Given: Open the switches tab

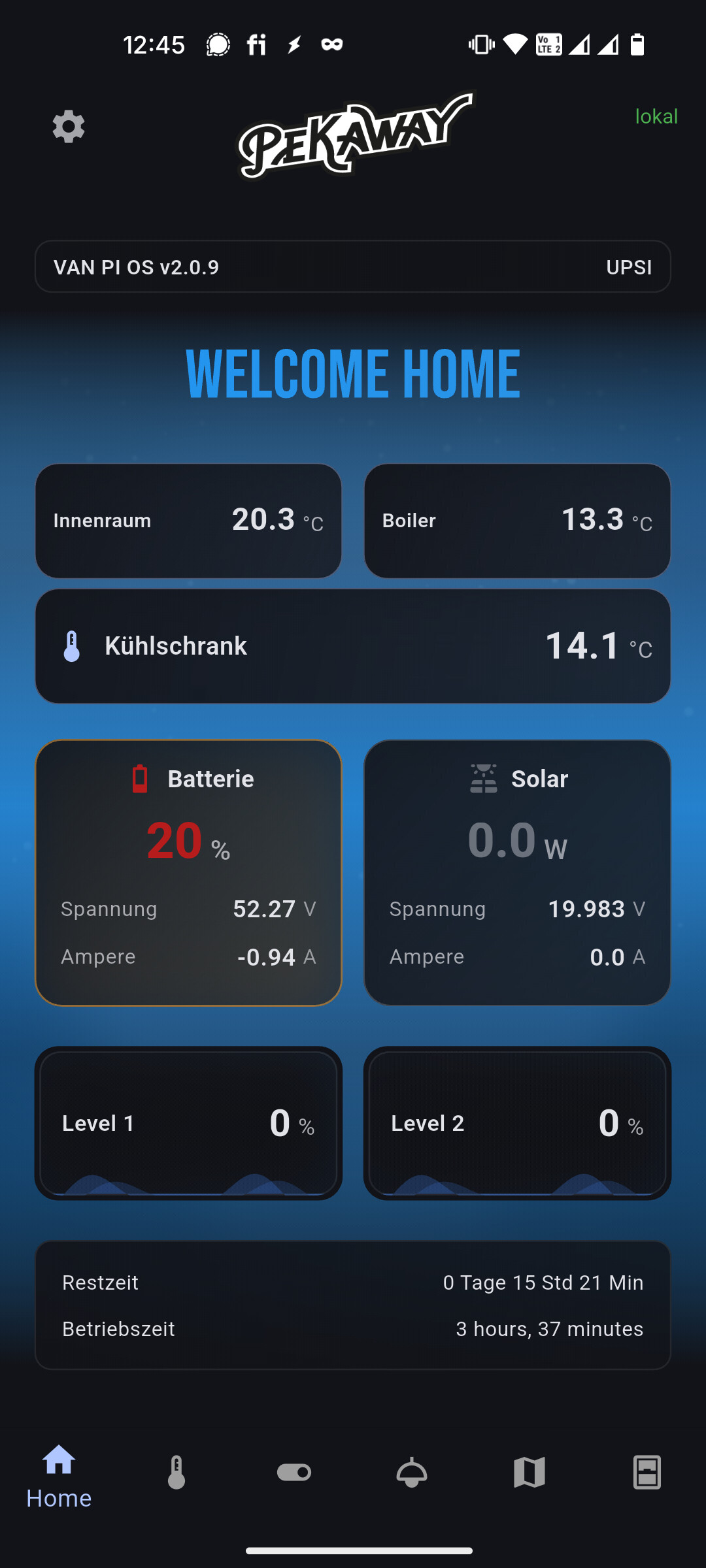Looking at the screenshot, I should click(294, 1473).
